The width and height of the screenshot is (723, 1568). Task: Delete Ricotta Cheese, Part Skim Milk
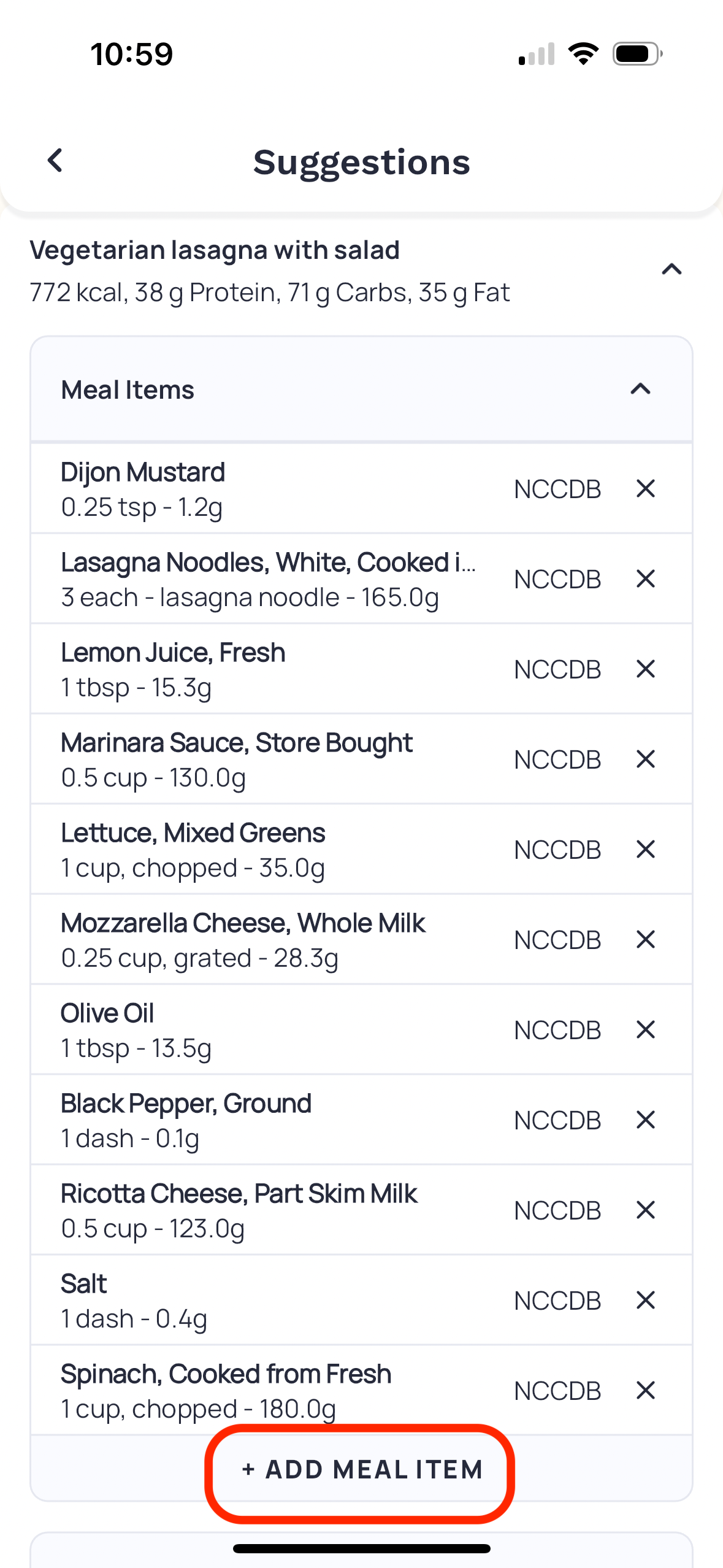tap(646, 1210)
